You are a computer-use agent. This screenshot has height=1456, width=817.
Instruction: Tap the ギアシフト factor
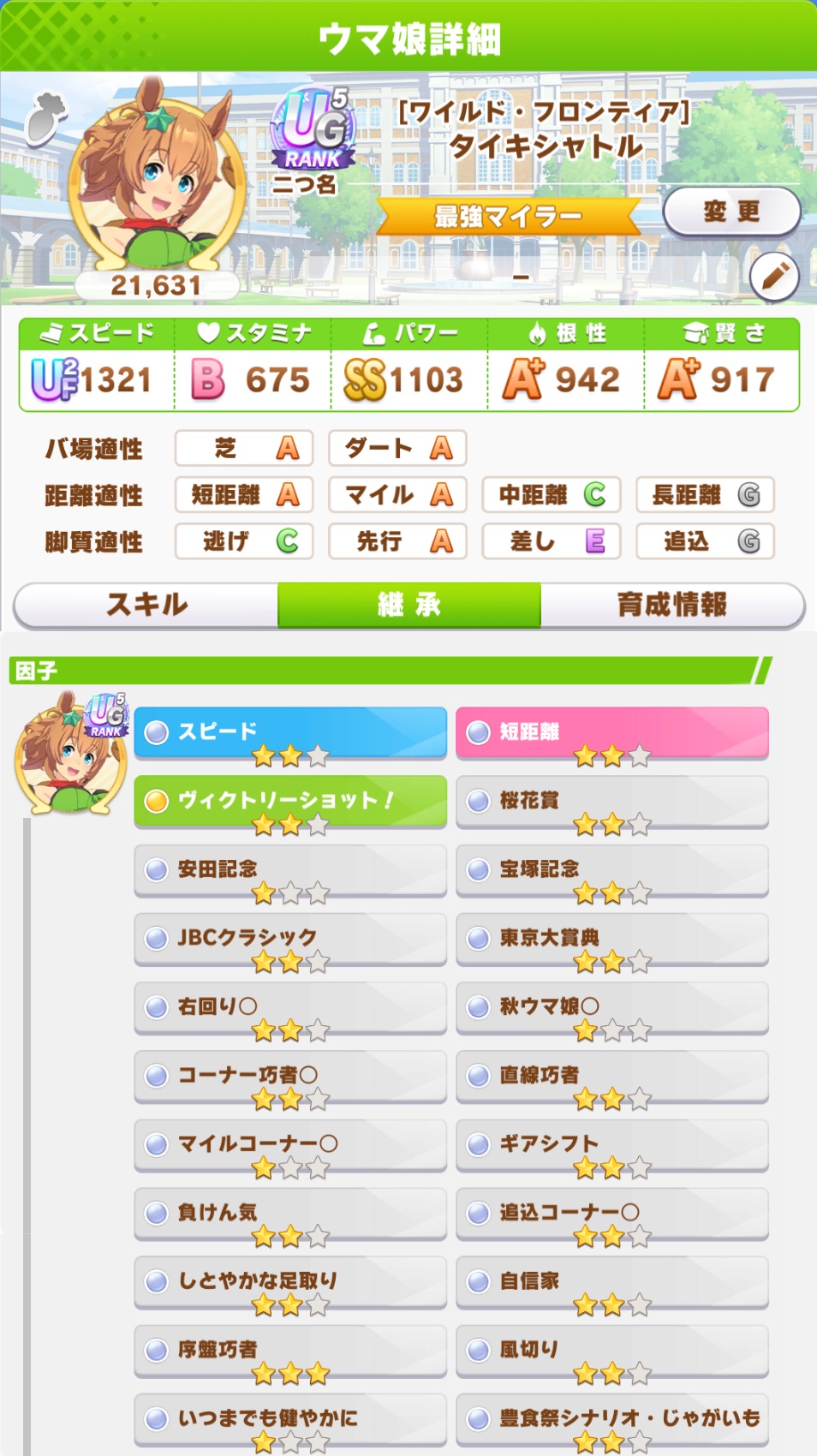coord(612,1144)
